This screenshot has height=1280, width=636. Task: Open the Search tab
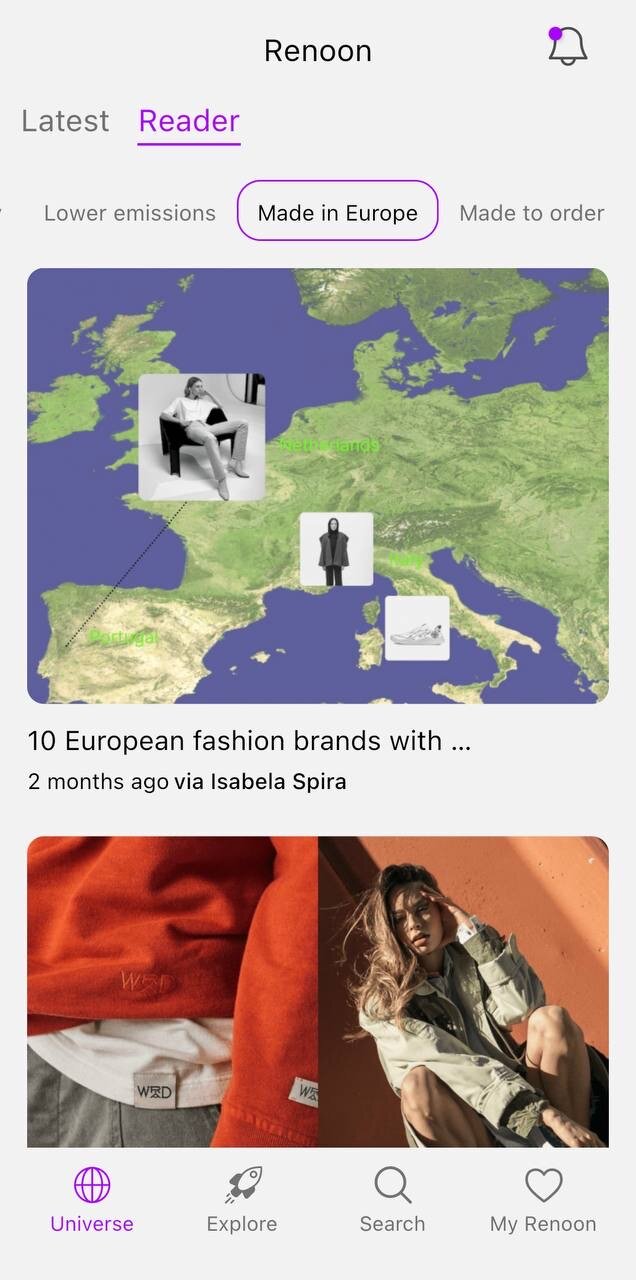coord(392,1200)
